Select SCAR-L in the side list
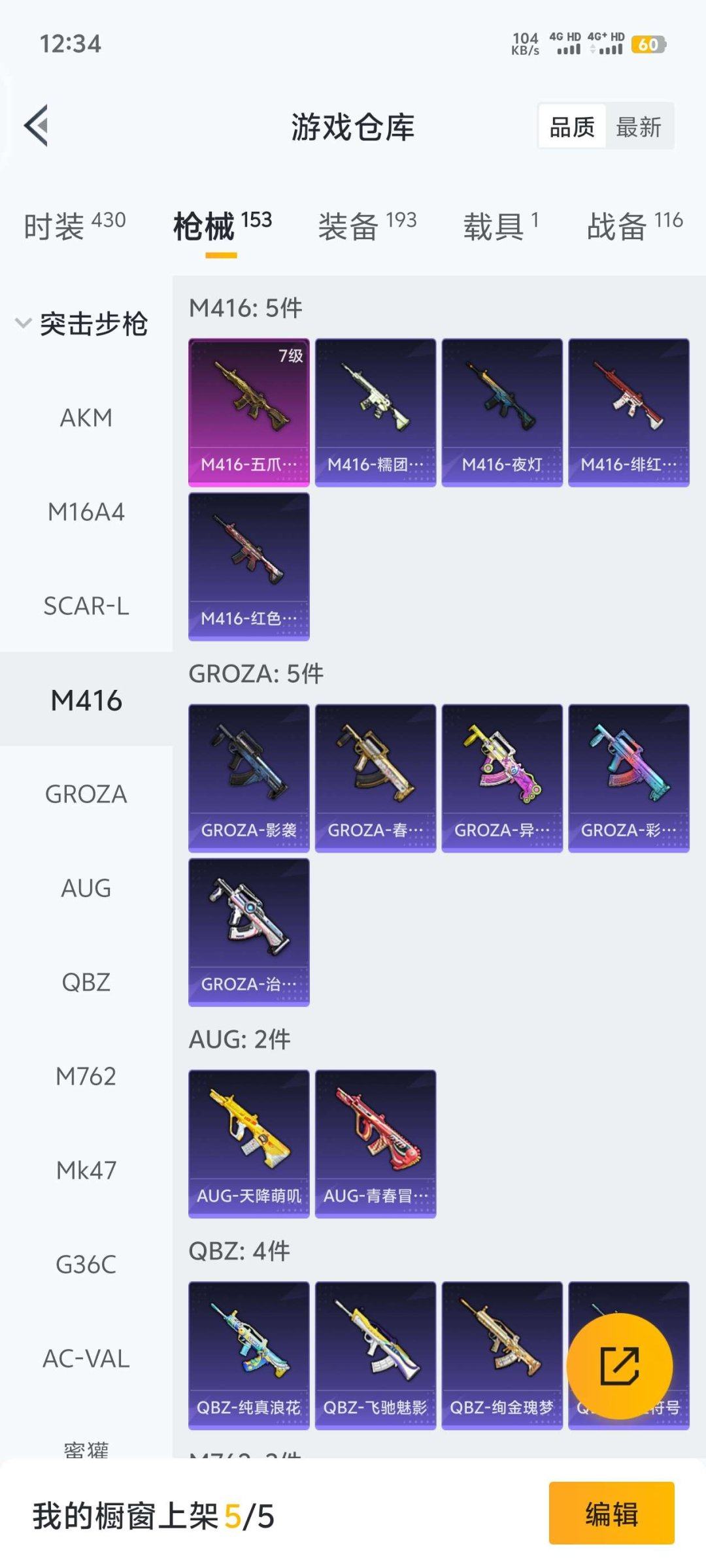Image resolution: width=706 pixels, height=1568 pixels. click(86, 606)
